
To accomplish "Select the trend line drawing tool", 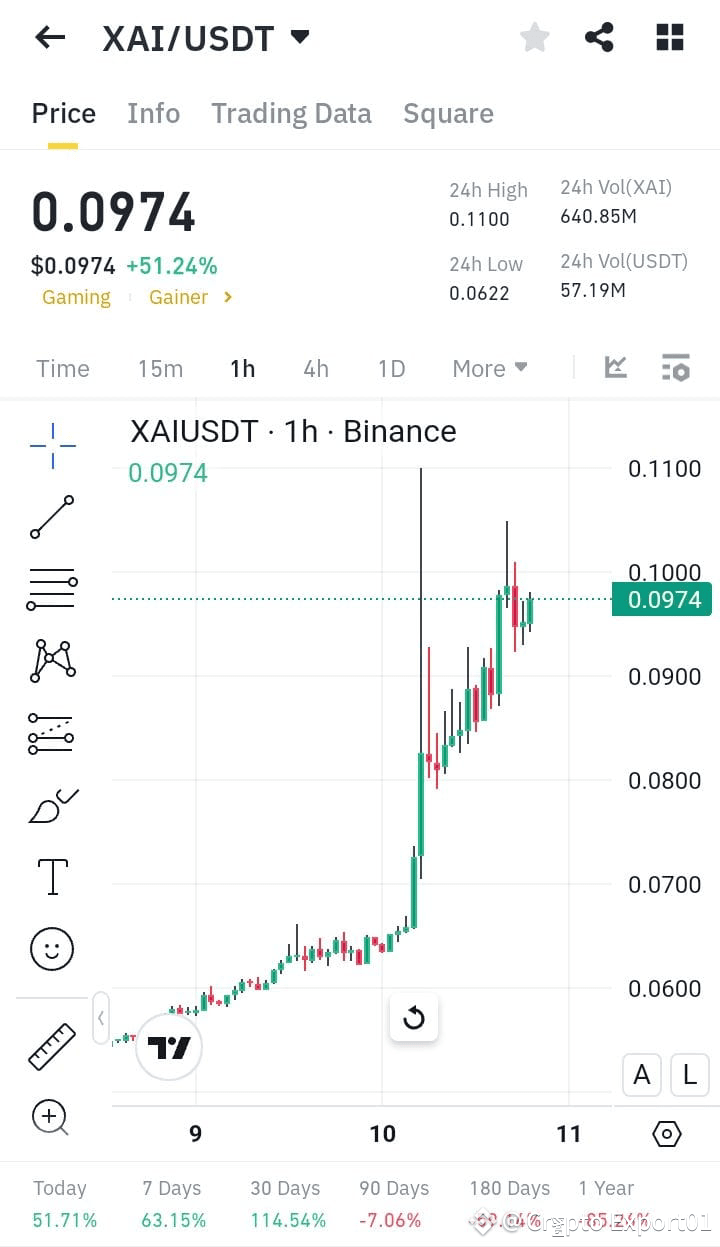I will tap(51, 517).
